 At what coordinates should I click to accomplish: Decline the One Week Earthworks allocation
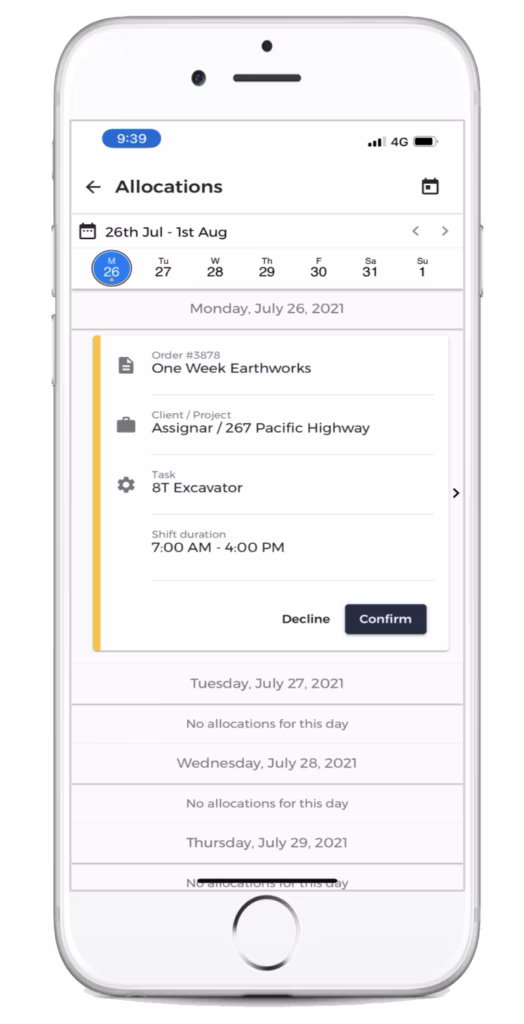point(306,619)
